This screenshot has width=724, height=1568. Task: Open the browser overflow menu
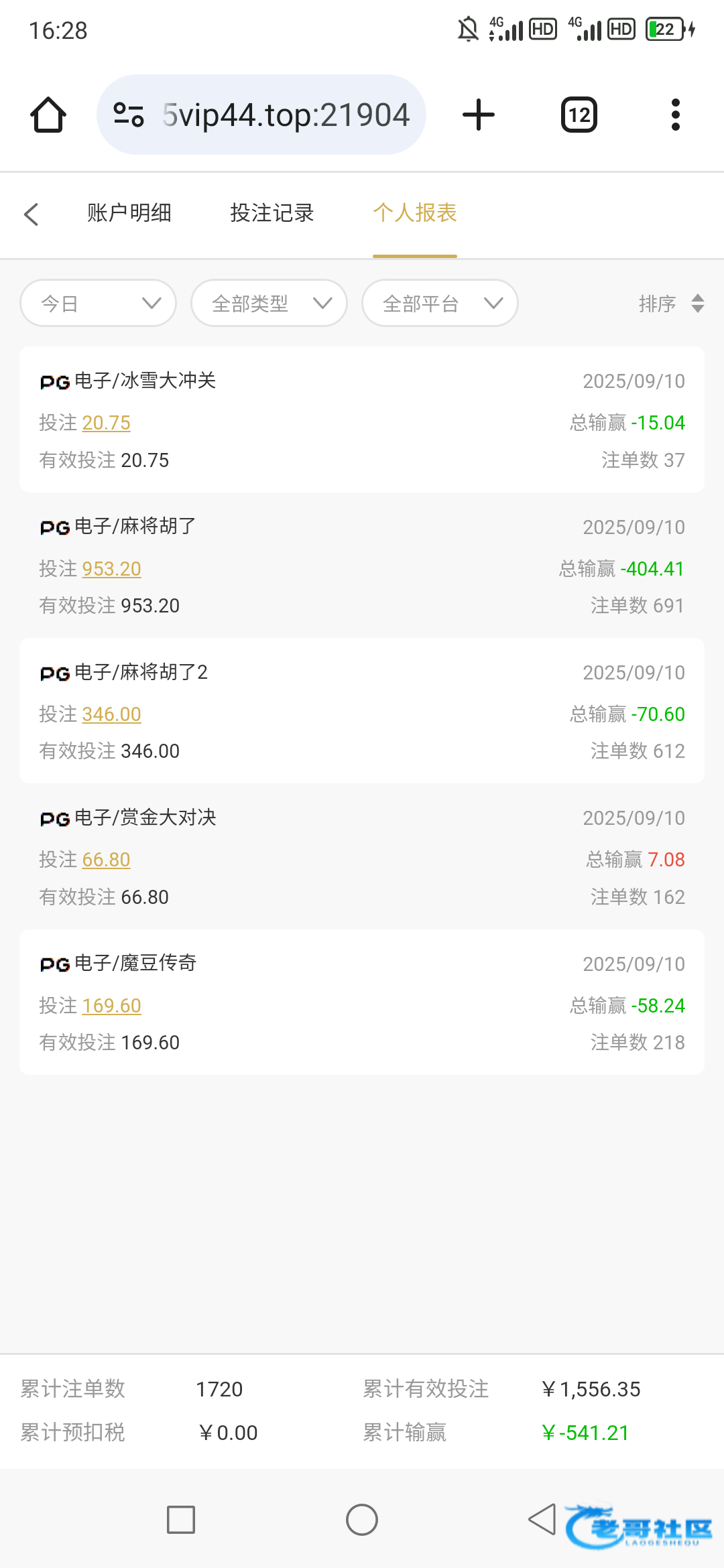pyautogui.click(x=676, y=115)
